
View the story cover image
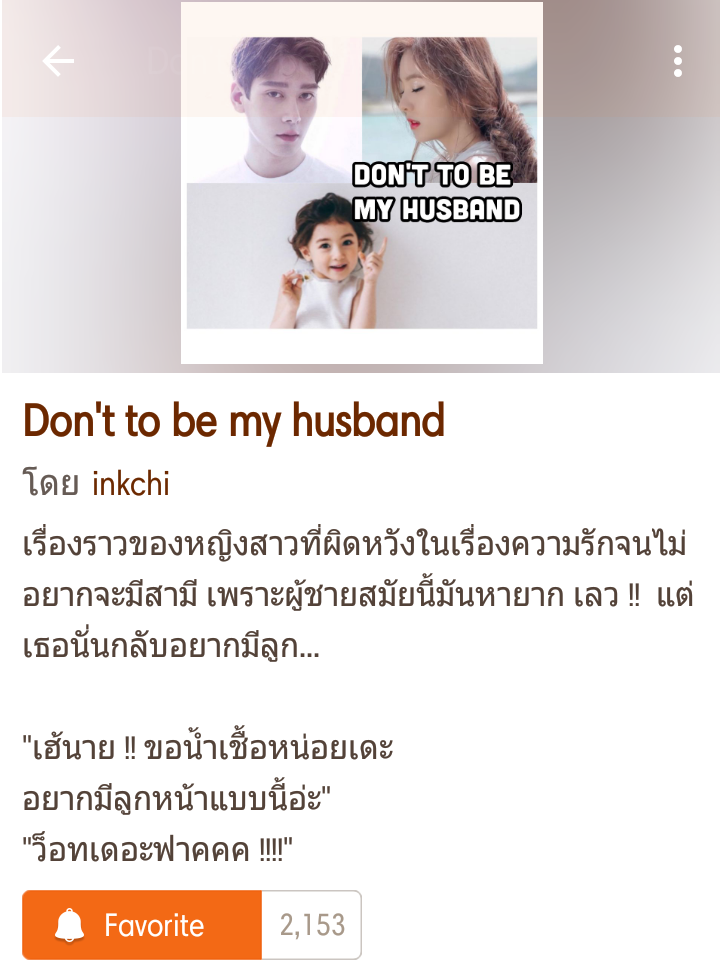point(361,182)
